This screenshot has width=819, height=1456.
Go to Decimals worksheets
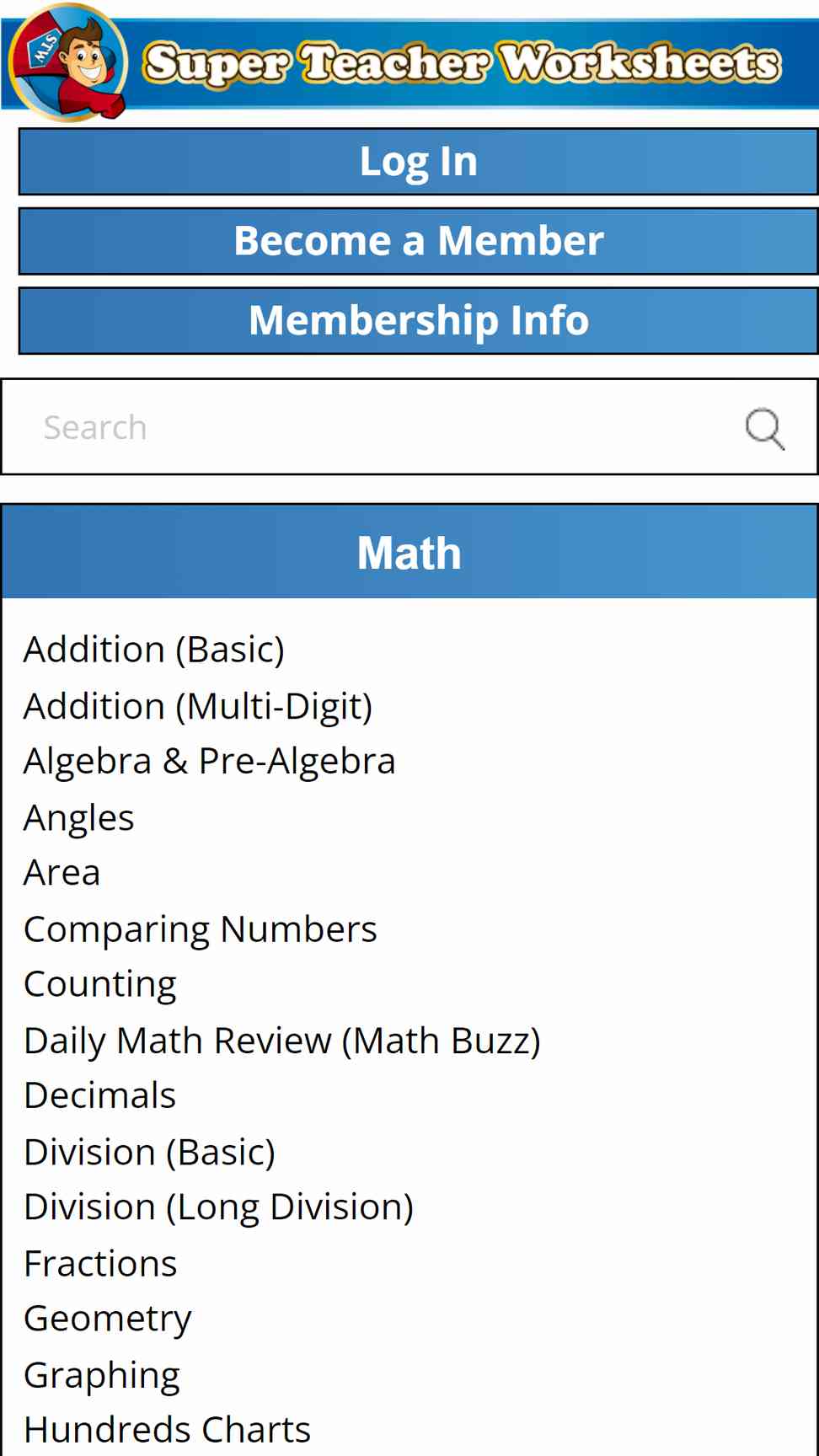pyautogui.click(x=100, y=1095)
